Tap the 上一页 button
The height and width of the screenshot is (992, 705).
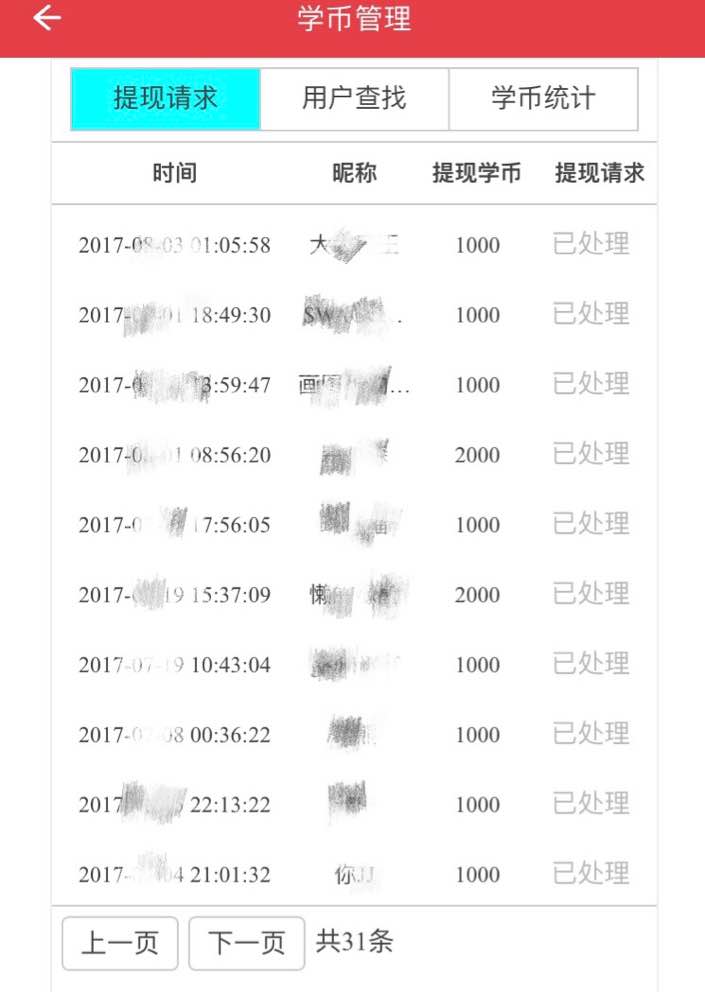[120, 943]
